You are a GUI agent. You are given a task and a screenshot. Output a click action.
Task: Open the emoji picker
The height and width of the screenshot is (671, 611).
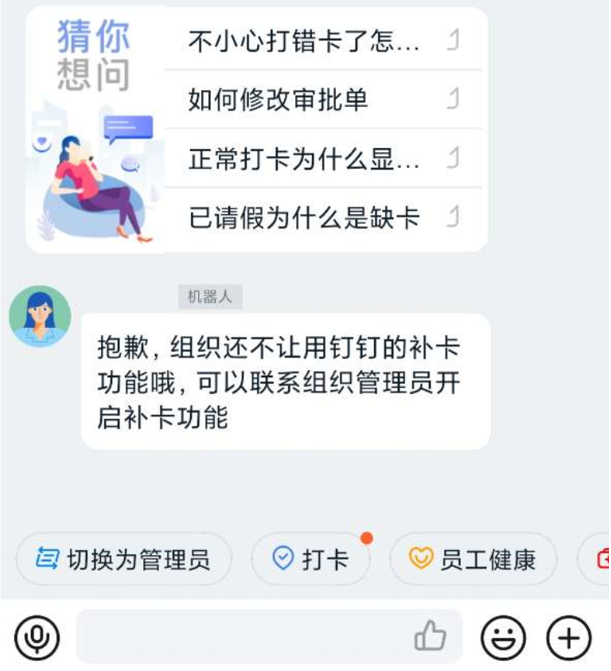pyautogui.click(x=503, y=636)
